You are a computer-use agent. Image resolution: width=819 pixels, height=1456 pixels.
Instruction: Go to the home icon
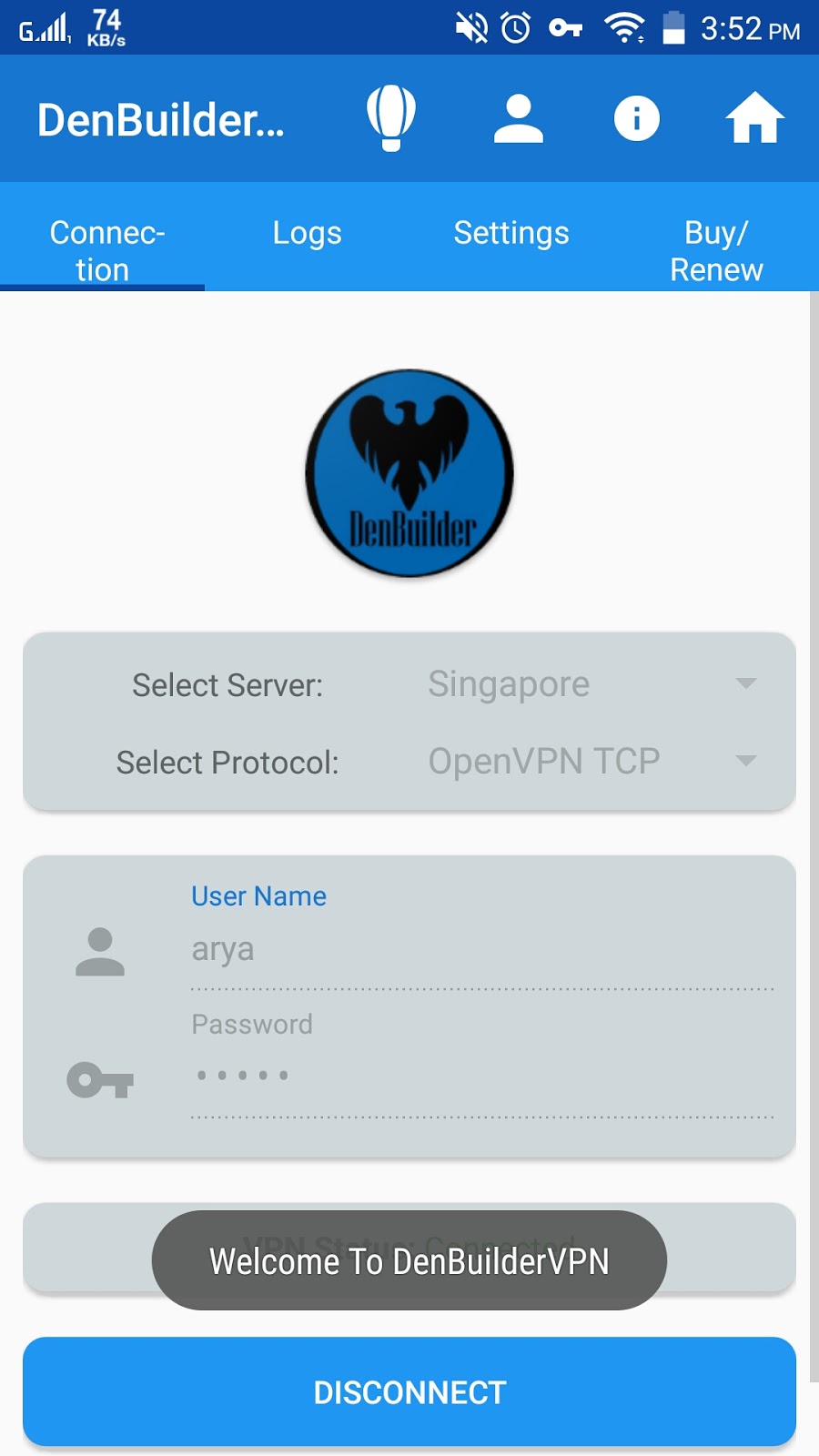click(754, 118)
